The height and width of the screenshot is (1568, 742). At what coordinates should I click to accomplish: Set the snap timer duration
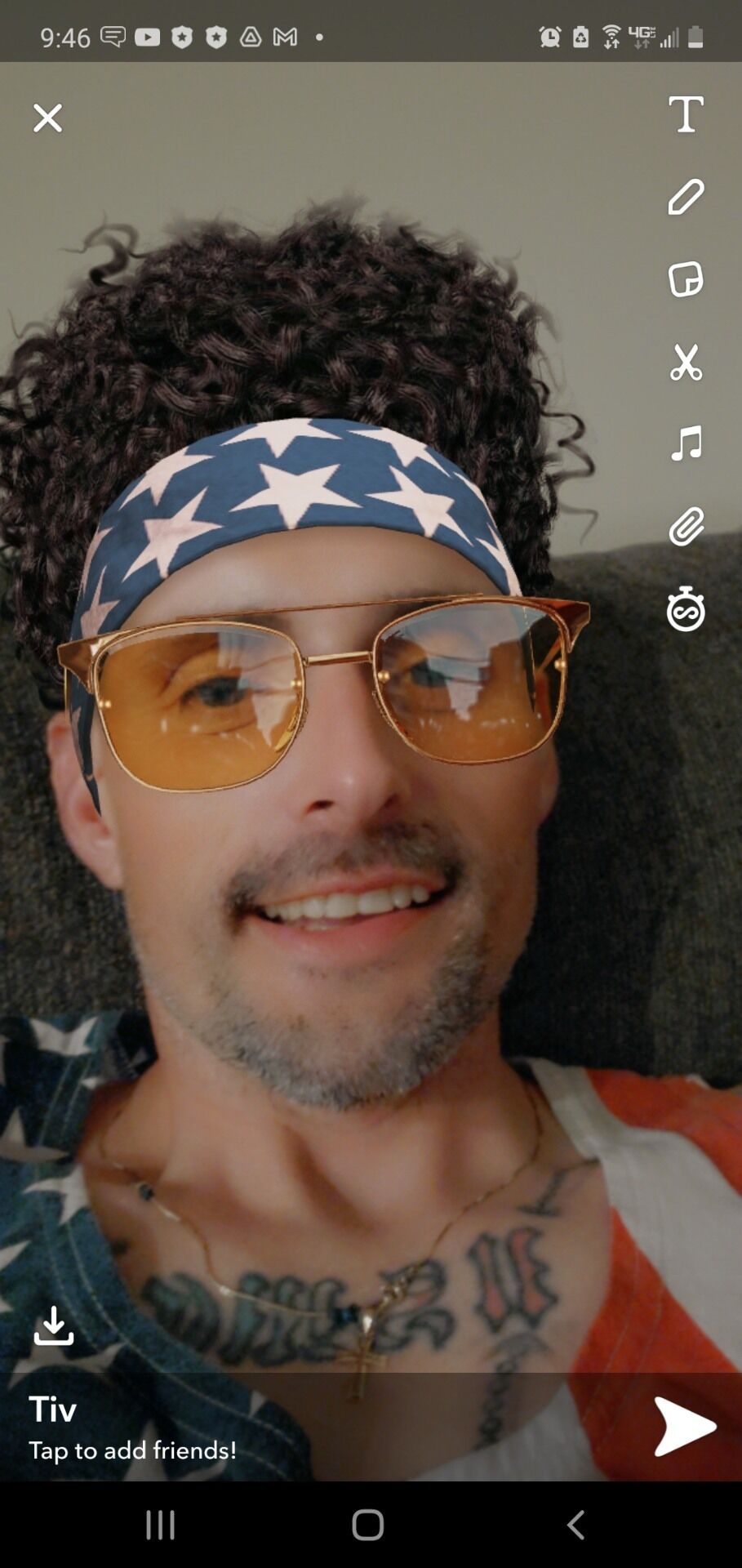pos(686,609)
